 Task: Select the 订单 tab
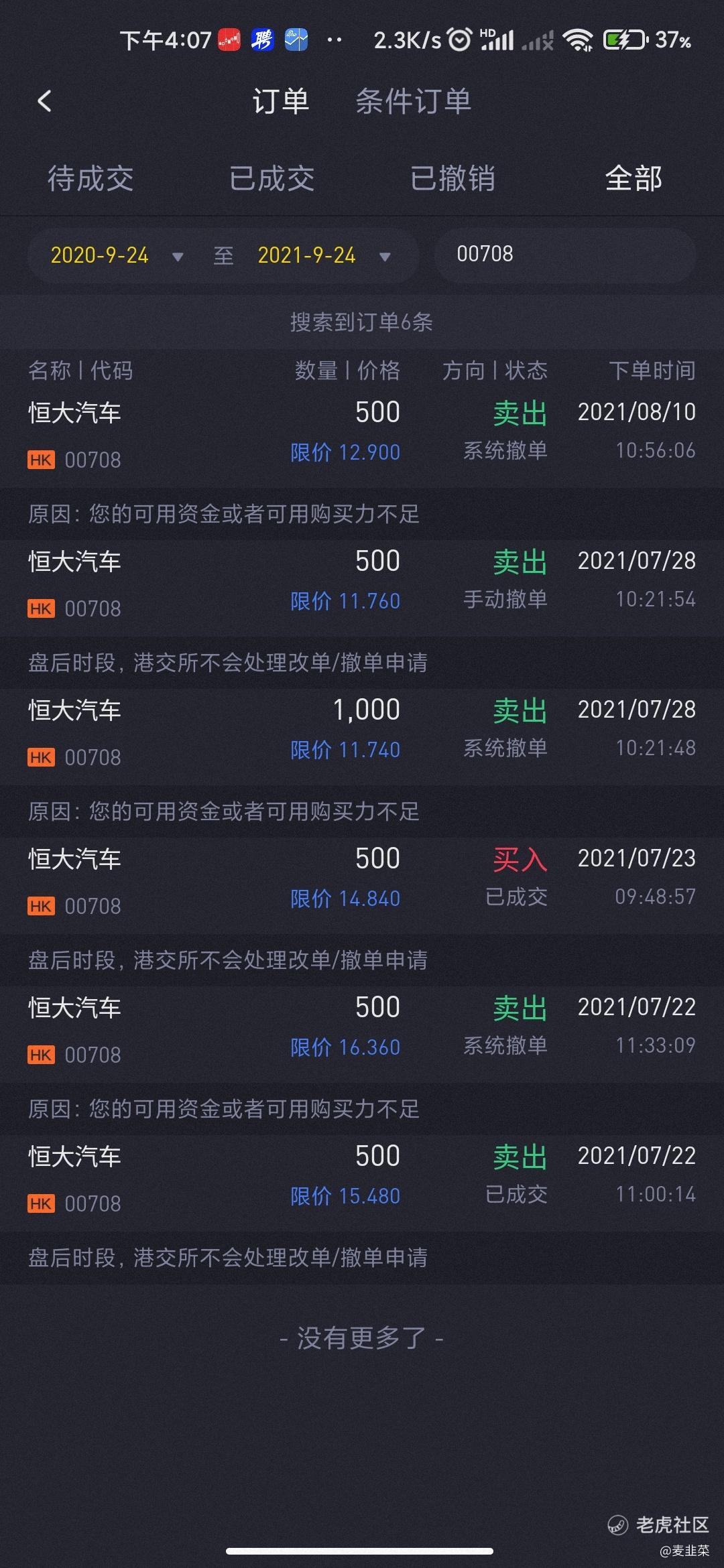pyautogui.click(x=280, y=102)
